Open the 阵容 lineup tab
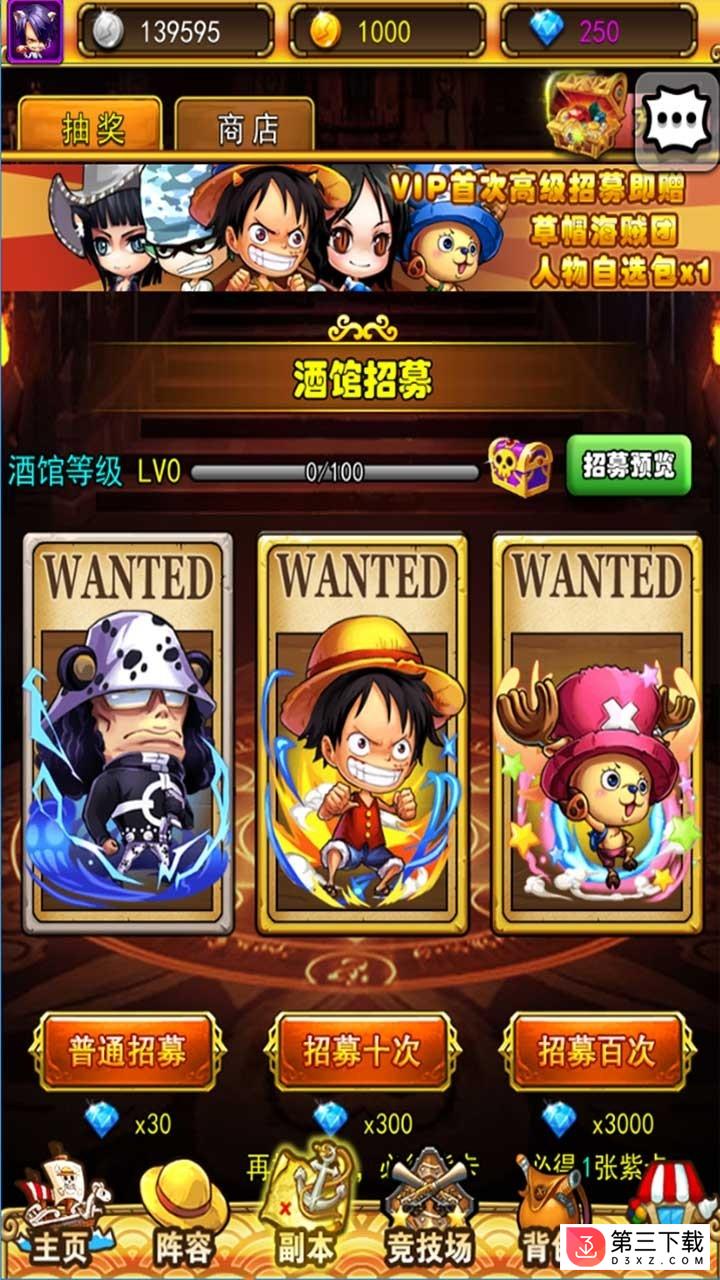 [183, 1225]
